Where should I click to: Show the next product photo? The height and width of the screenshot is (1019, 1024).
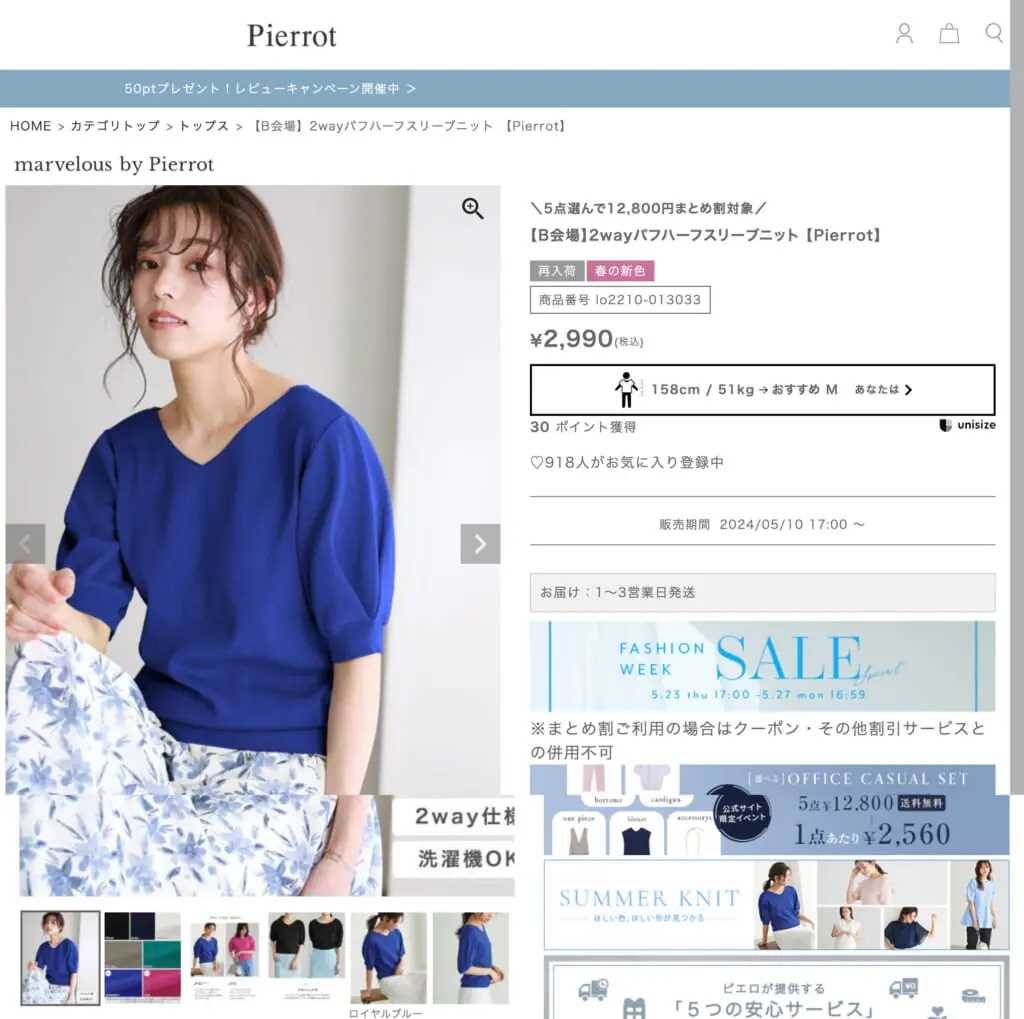(x=480, y=544)
